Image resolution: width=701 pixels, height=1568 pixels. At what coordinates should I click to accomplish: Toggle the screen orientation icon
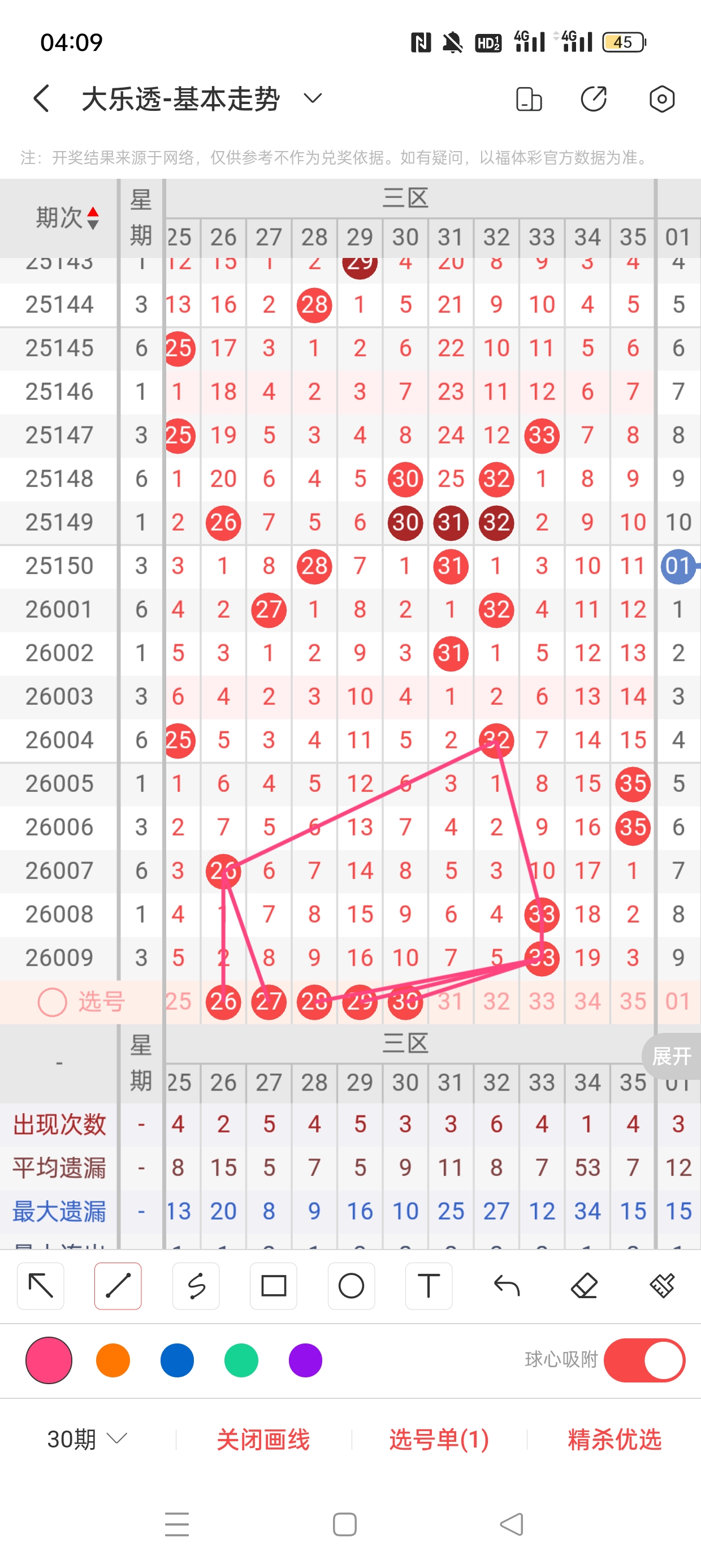pyautogui.click(x=528, y=98)
